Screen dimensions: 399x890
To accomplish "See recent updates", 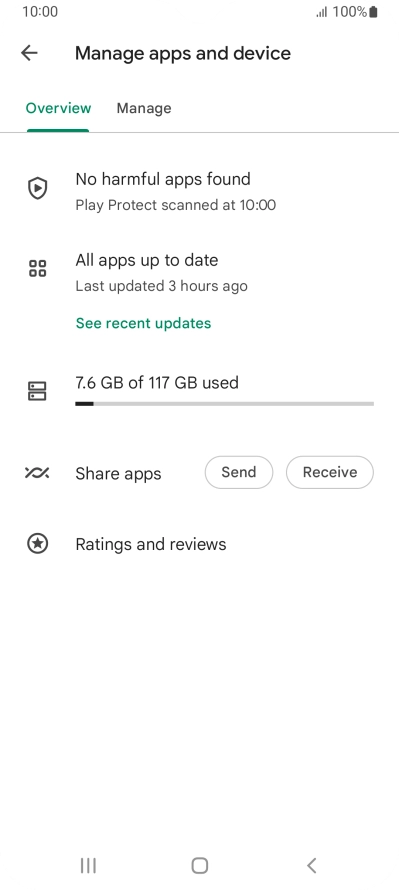I will (143, 323).
